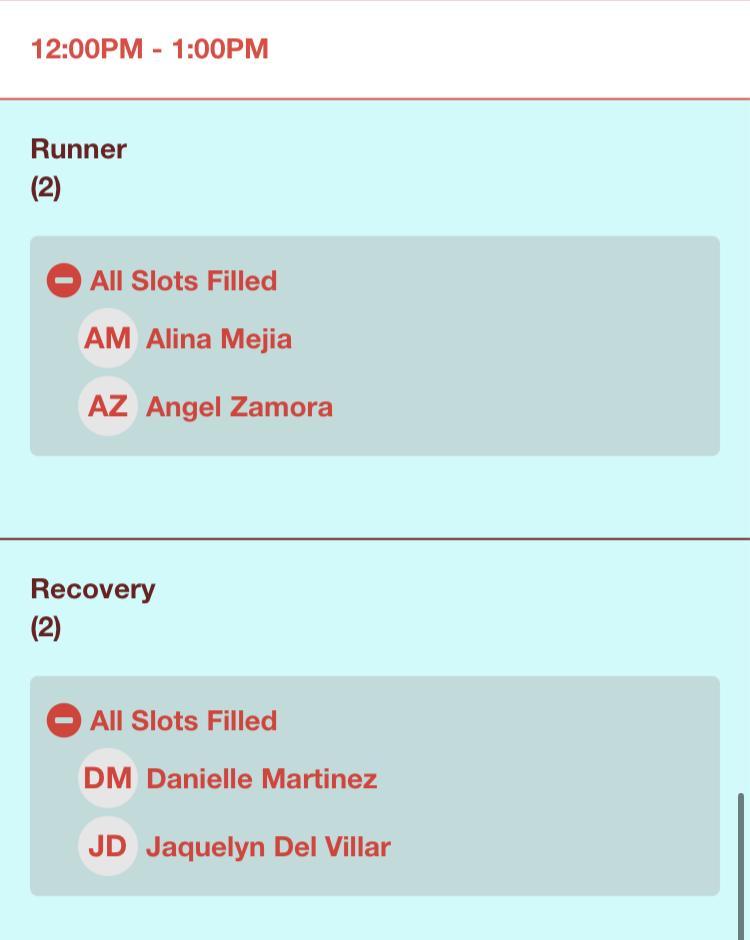Tap Jaquelyn Del Villar in the Recovery list

tap(267, 847)
